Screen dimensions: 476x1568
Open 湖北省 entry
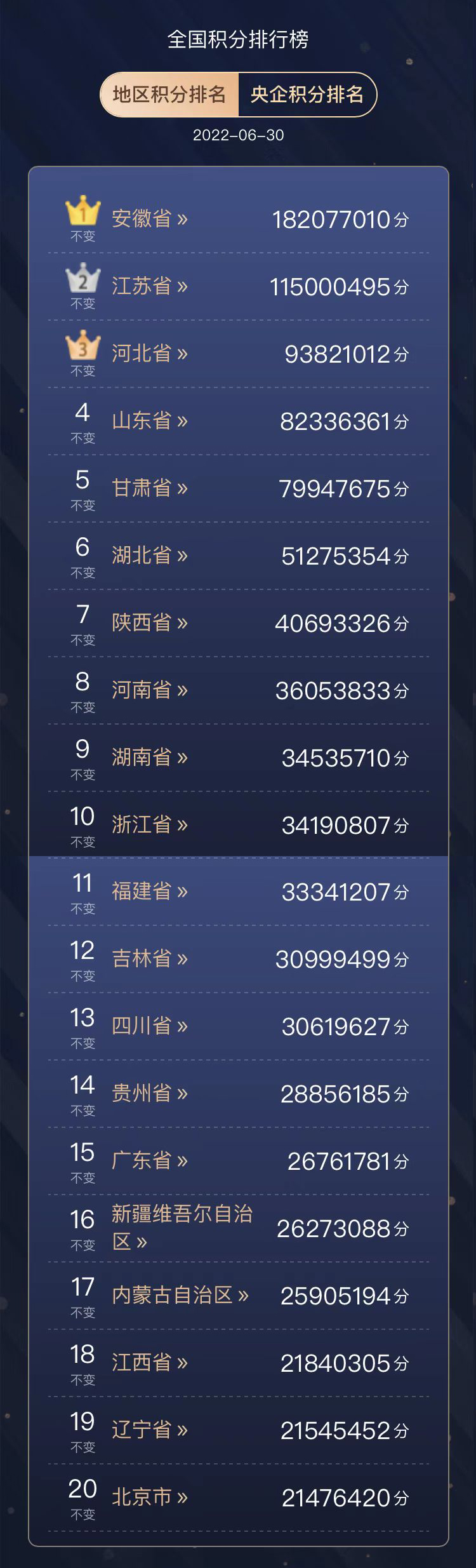pyautogui.click(x=150, y=555)
